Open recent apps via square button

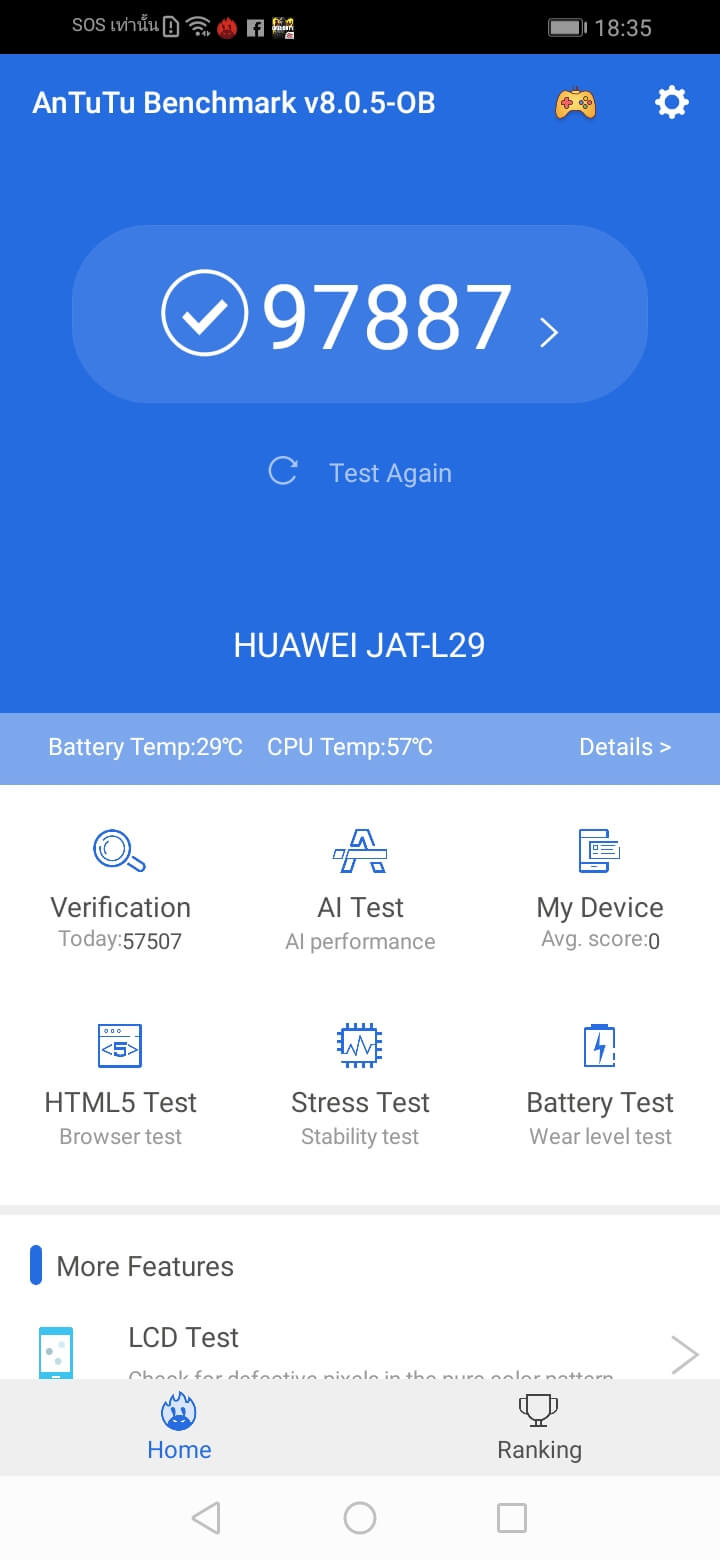pyautogui.click(x=512, y=1518)
